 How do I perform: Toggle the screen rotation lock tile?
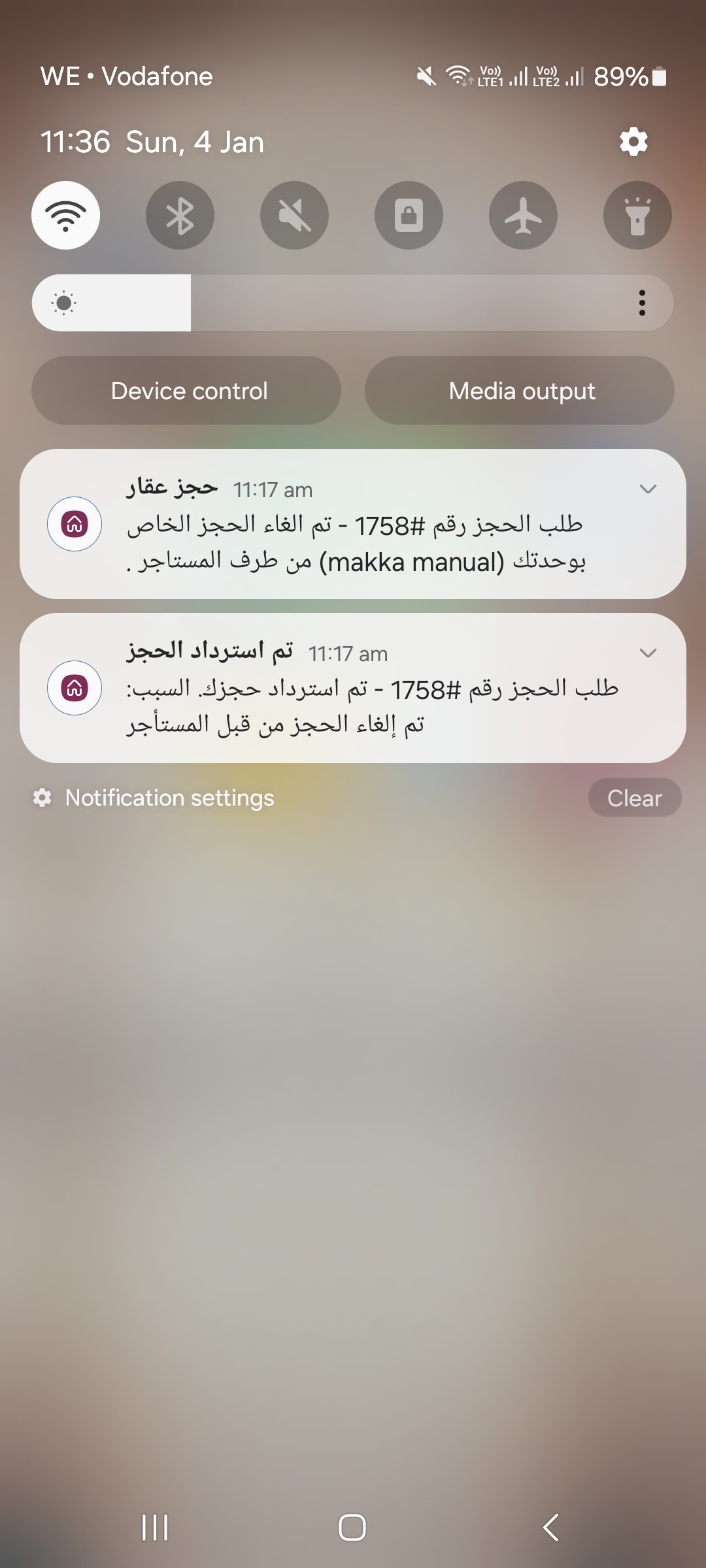[409, 215]
